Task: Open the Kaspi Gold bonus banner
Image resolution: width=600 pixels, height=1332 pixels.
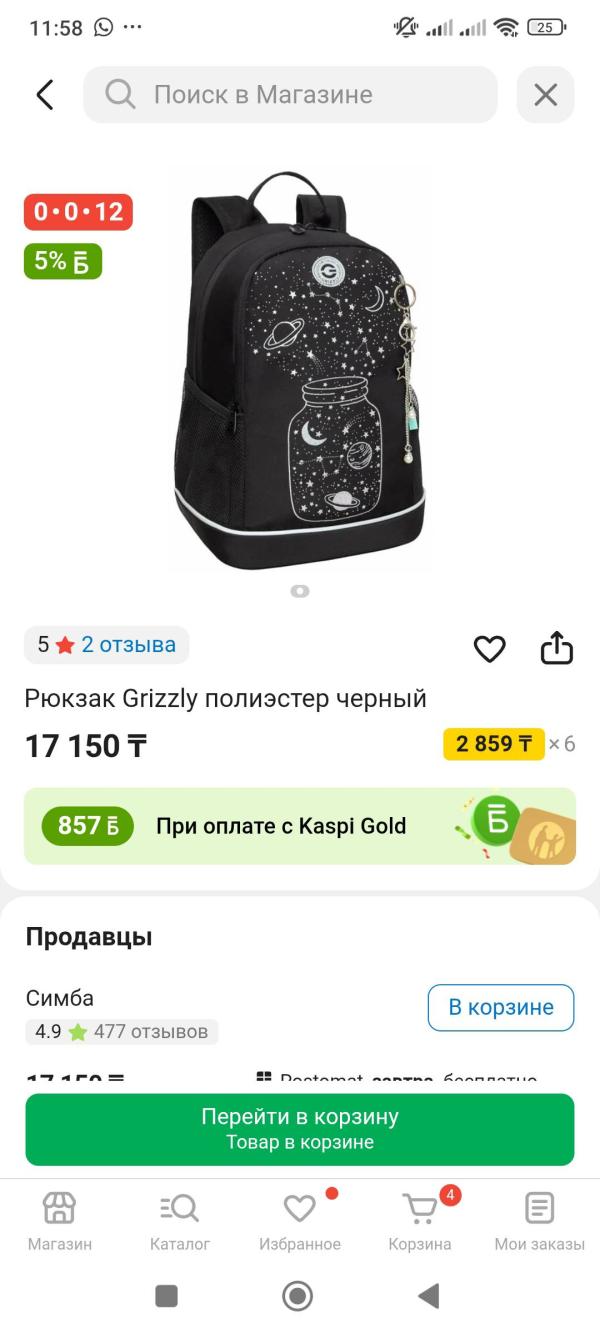Action: click(x=300, y=826)
